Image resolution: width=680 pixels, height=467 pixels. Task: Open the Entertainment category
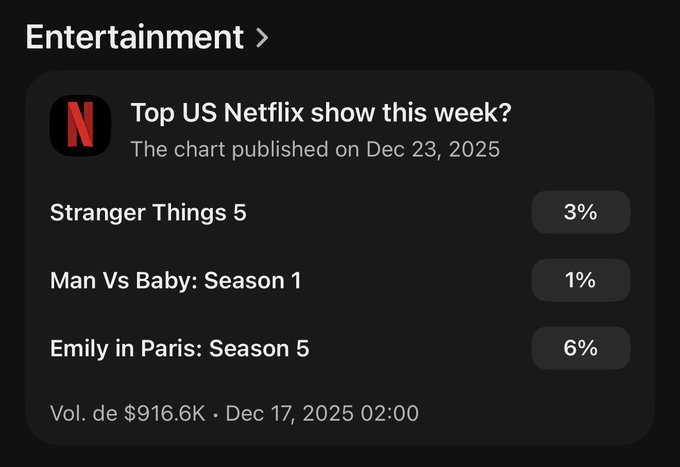coord(146,37)
